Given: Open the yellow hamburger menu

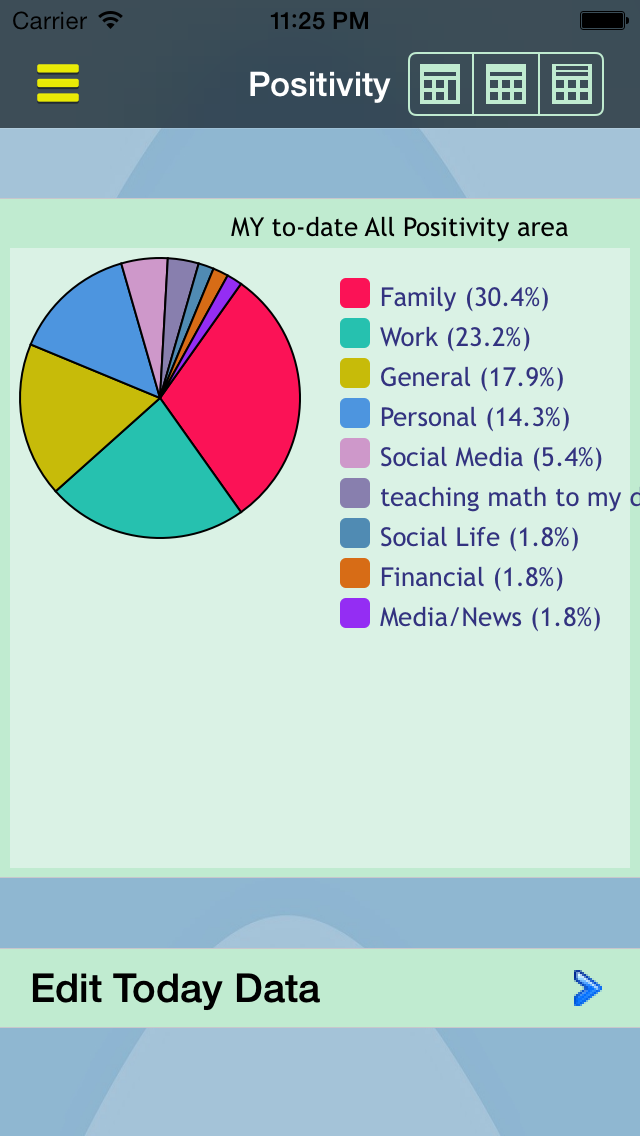Looking at the screenshot, I should tap(58, 83).
